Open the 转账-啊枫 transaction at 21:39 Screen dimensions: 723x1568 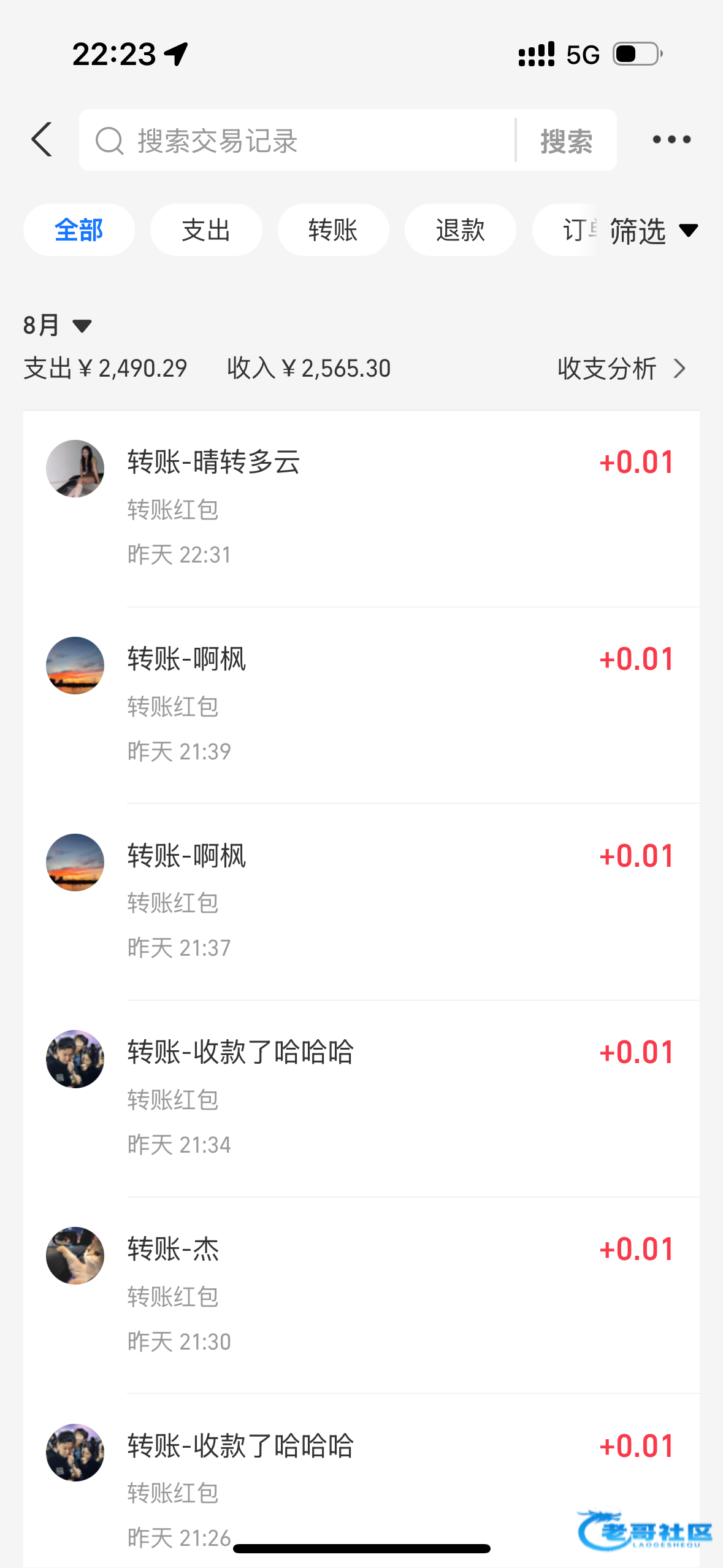[361, 705]
